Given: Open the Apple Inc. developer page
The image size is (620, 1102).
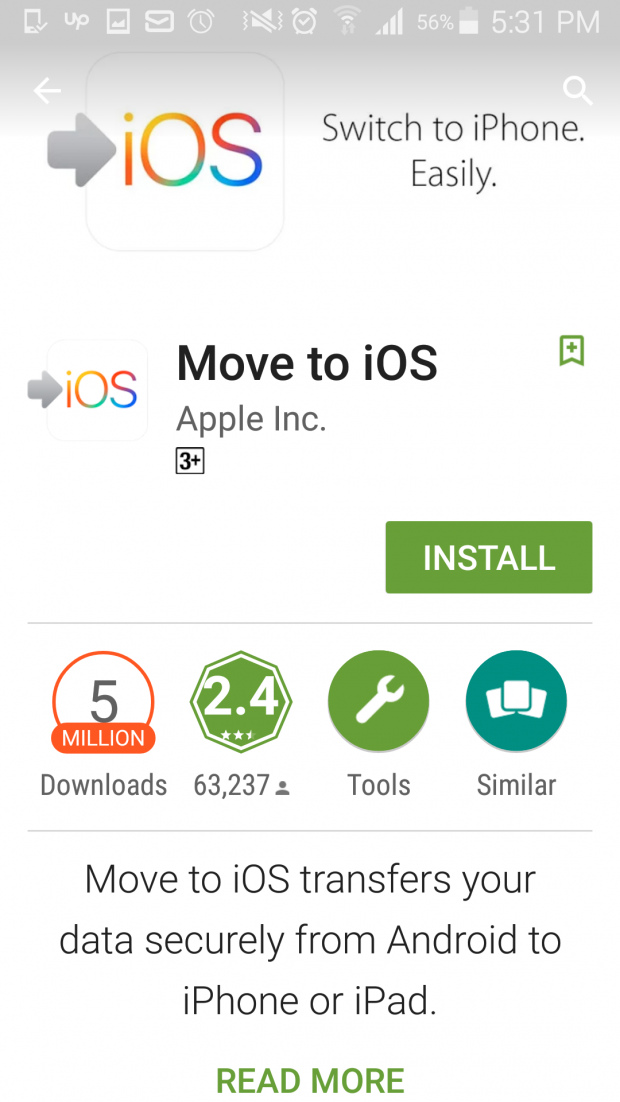Looking at the screenshot, I should pyautogui.click(x=251, y=419).
